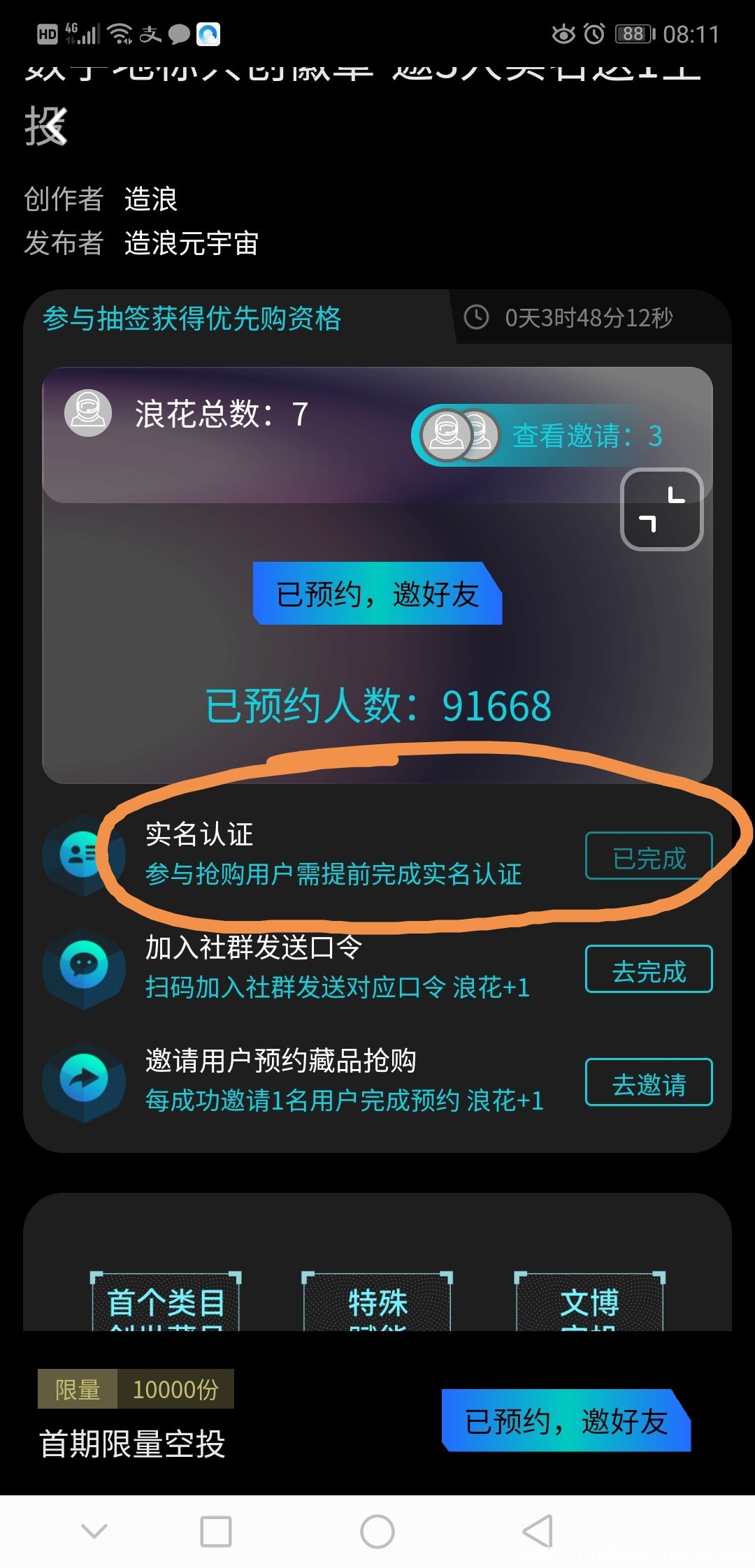Tap the system back button

point(538,1532)
